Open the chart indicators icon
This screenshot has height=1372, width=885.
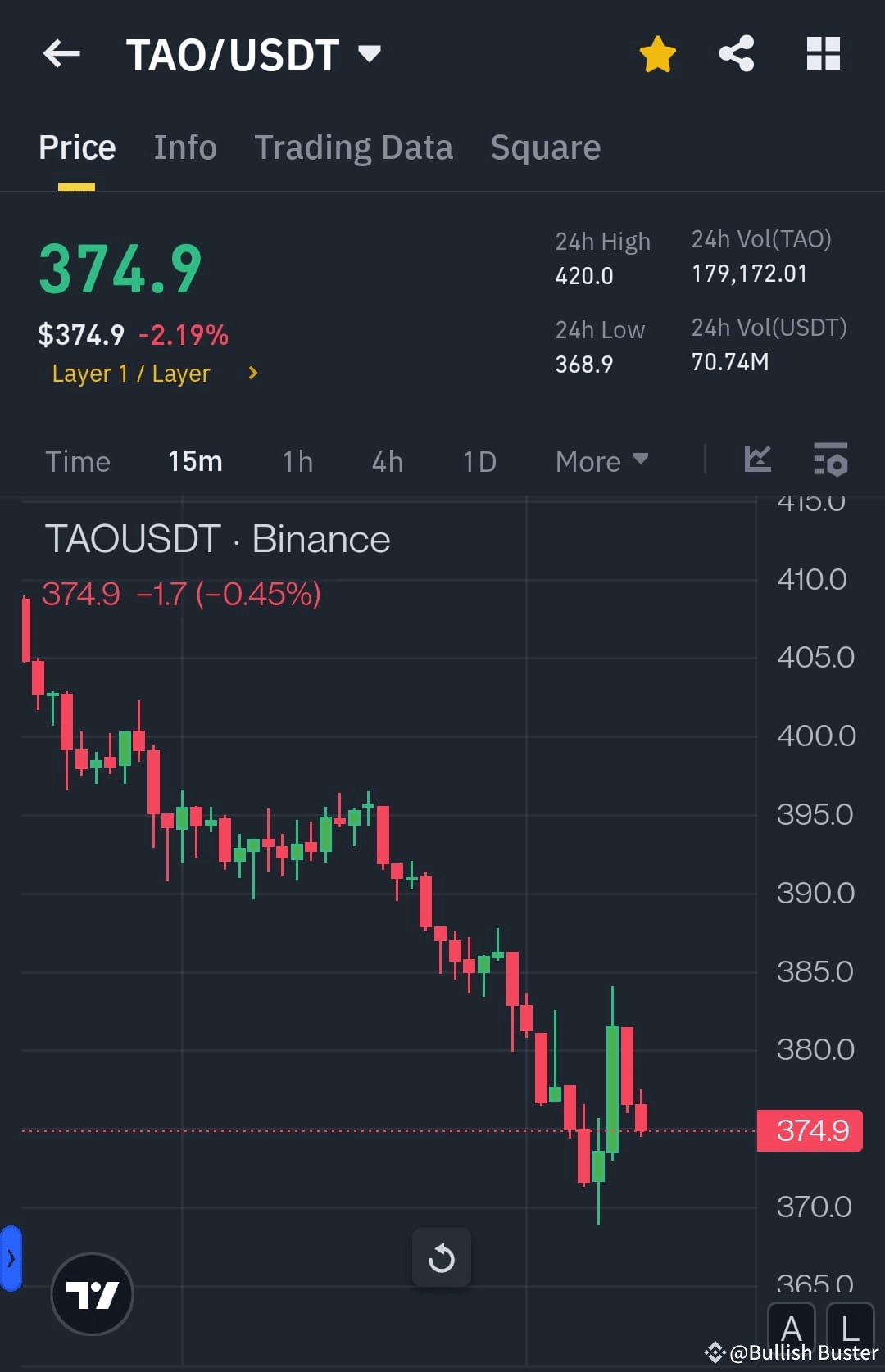tap(758, 460)
